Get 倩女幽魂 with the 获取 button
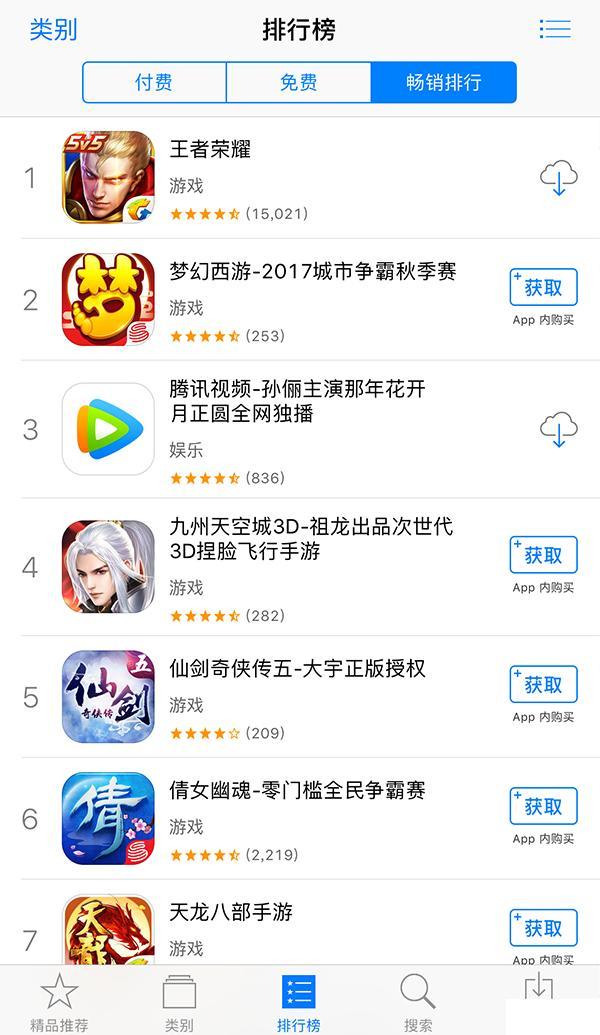Screen dimensions: 600x1035 (x=543, y=806)
